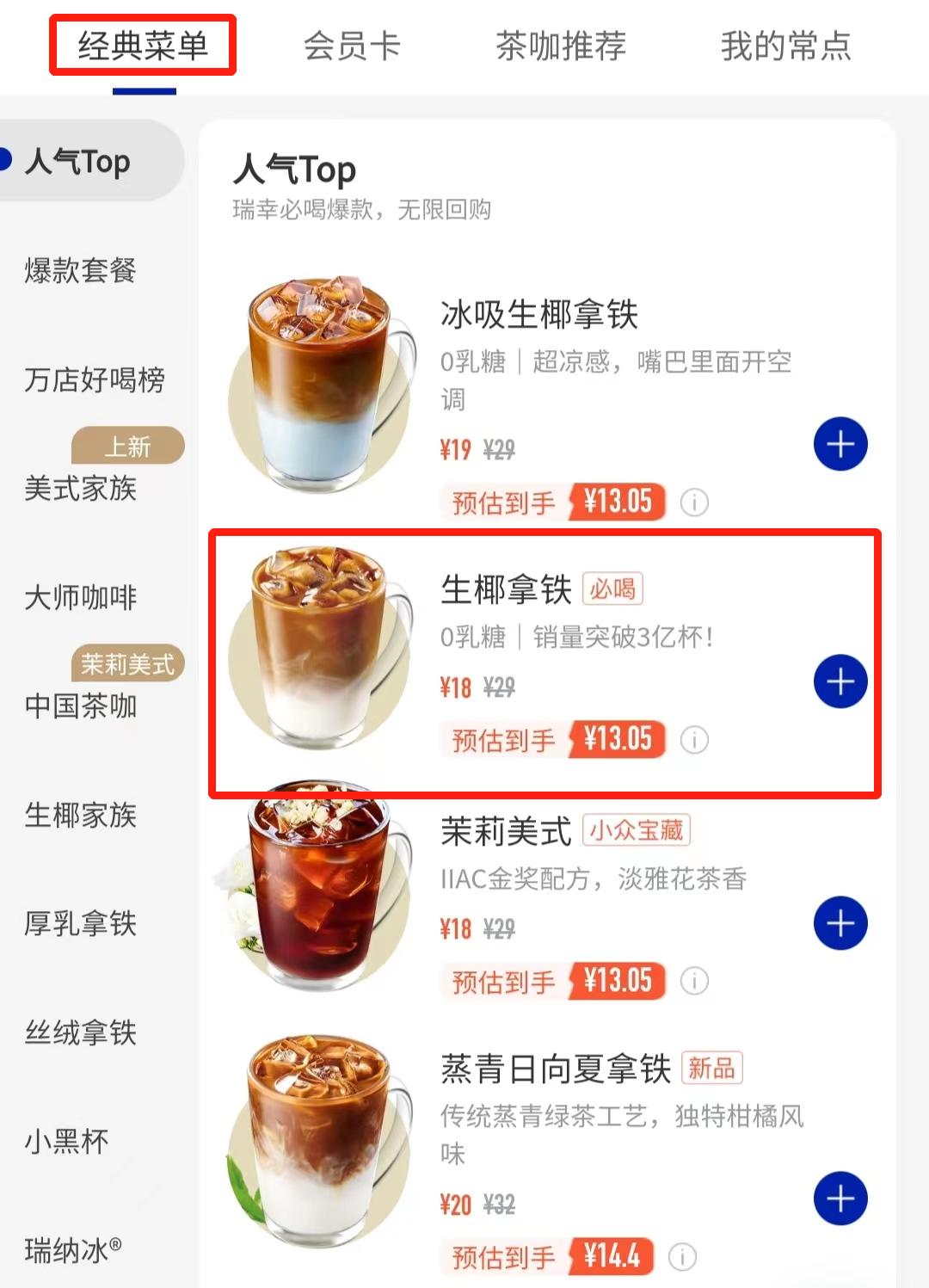Open 爆款套餐 category
This screenshot has height=1288, width=929.
(80, 271)
